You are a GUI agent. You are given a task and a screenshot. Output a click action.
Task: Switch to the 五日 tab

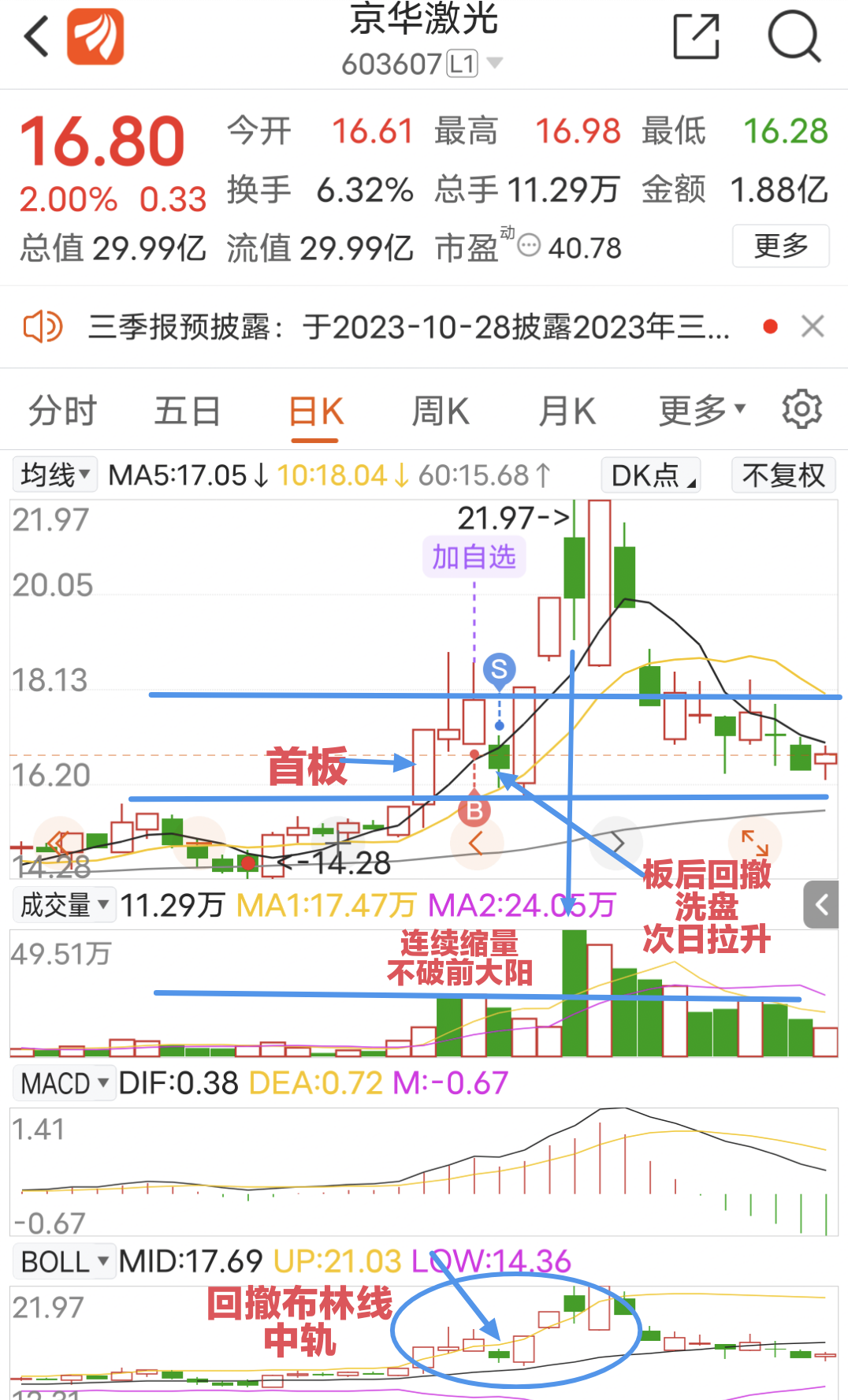click(187, 411)
